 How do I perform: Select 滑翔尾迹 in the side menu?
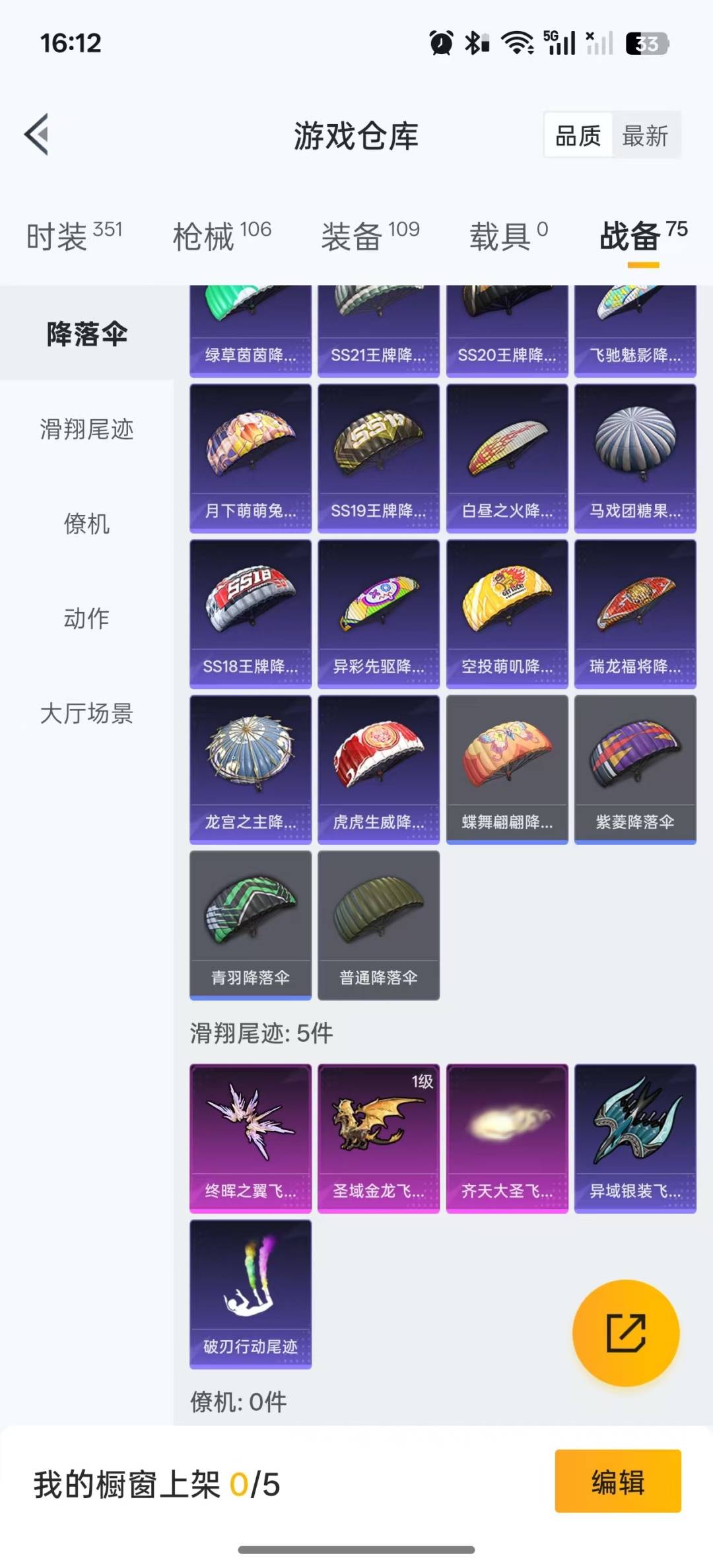86,429
